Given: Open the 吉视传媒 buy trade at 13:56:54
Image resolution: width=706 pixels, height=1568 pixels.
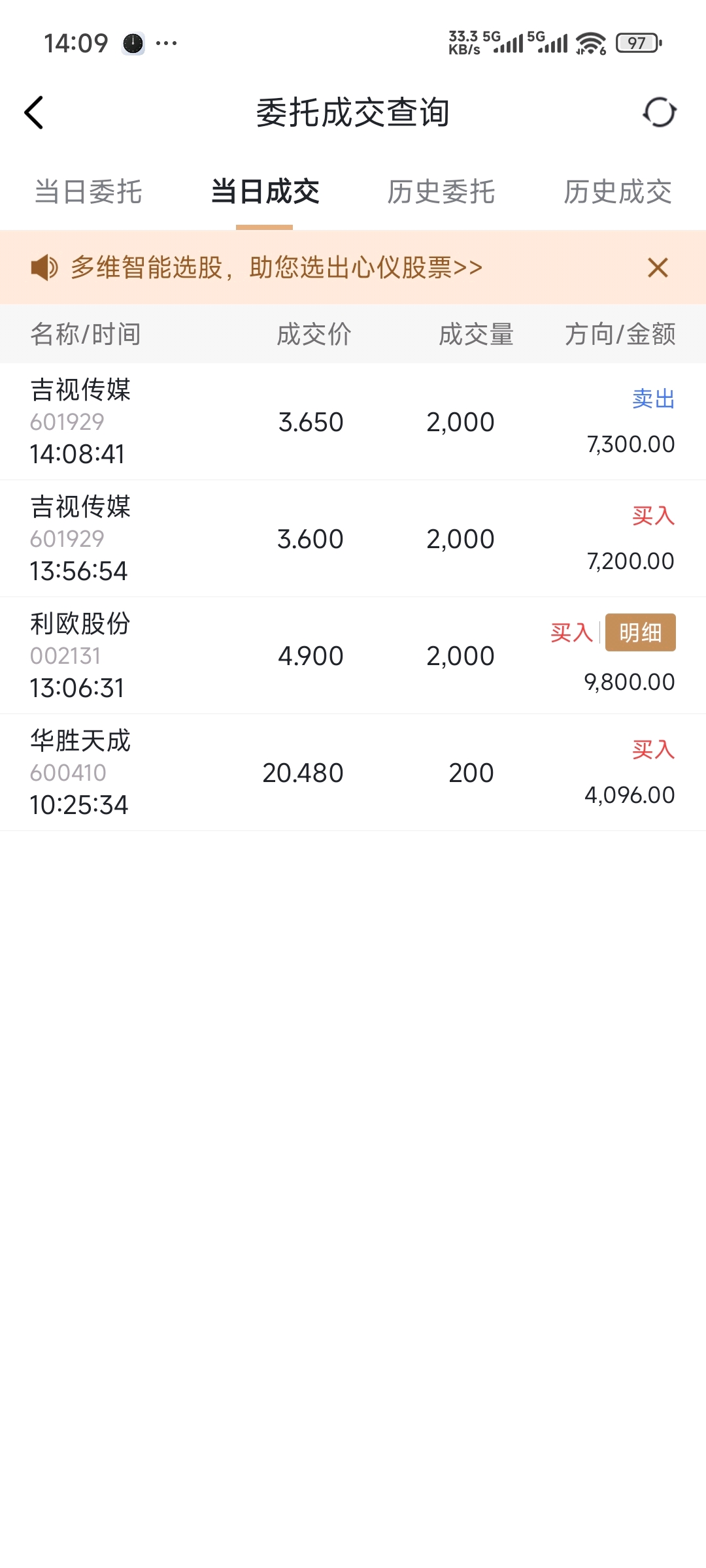Looking at the screenshot, I should 353,539.
